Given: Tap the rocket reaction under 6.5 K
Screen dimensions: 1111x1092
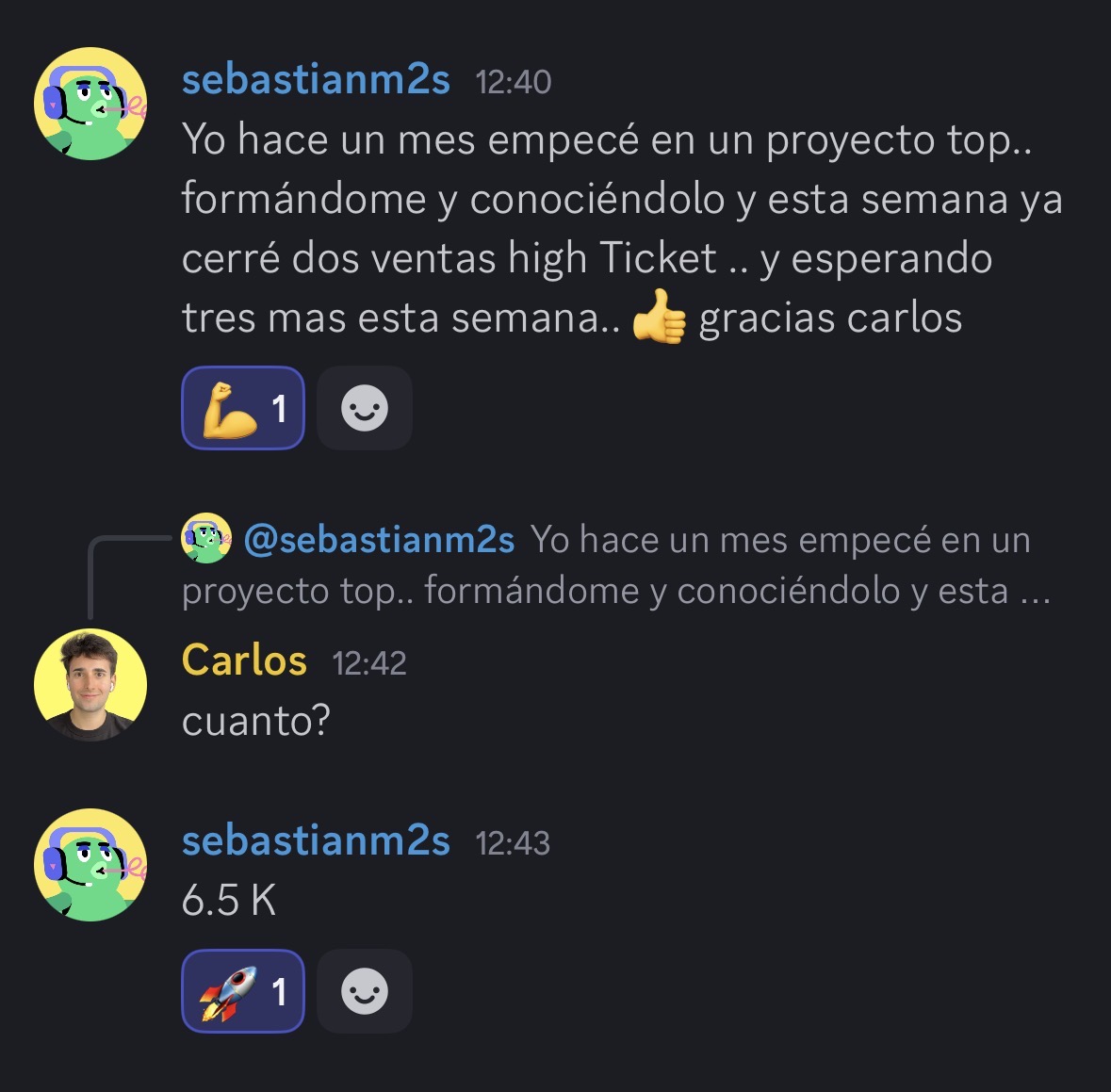Looking at the screenshot, I should pos(243,991).
